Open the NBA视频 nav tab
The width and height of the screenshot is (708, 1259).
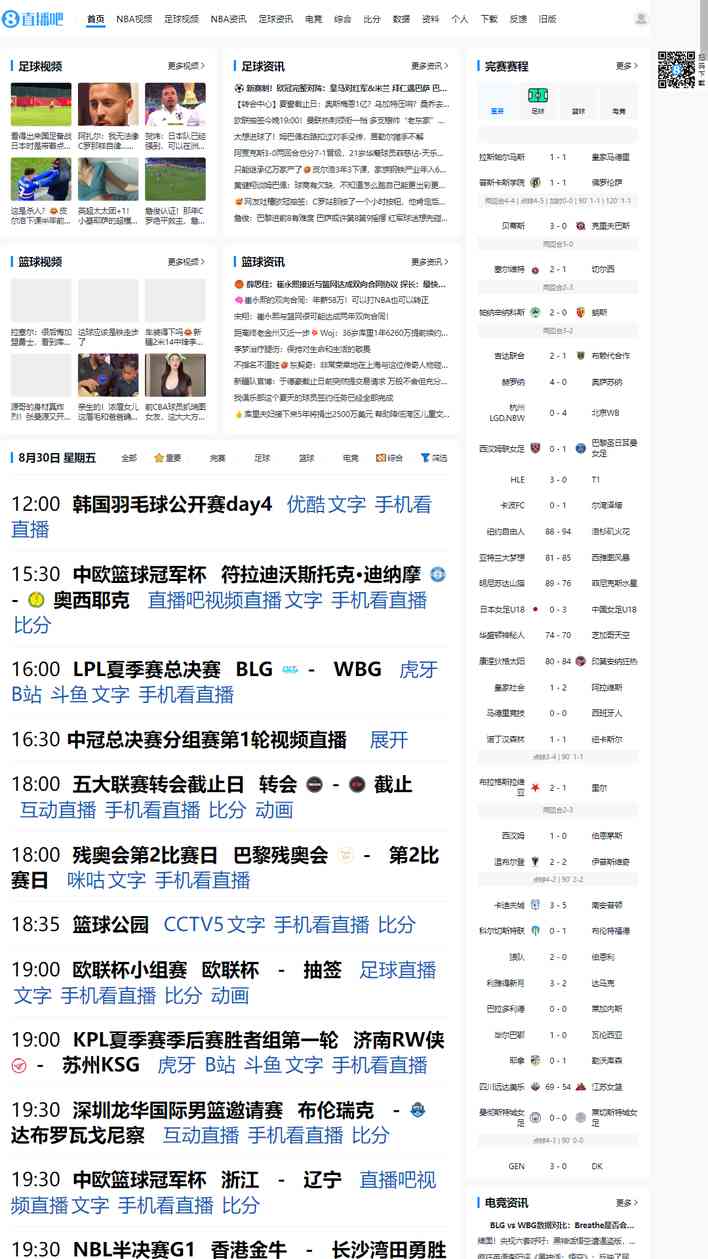134,19
